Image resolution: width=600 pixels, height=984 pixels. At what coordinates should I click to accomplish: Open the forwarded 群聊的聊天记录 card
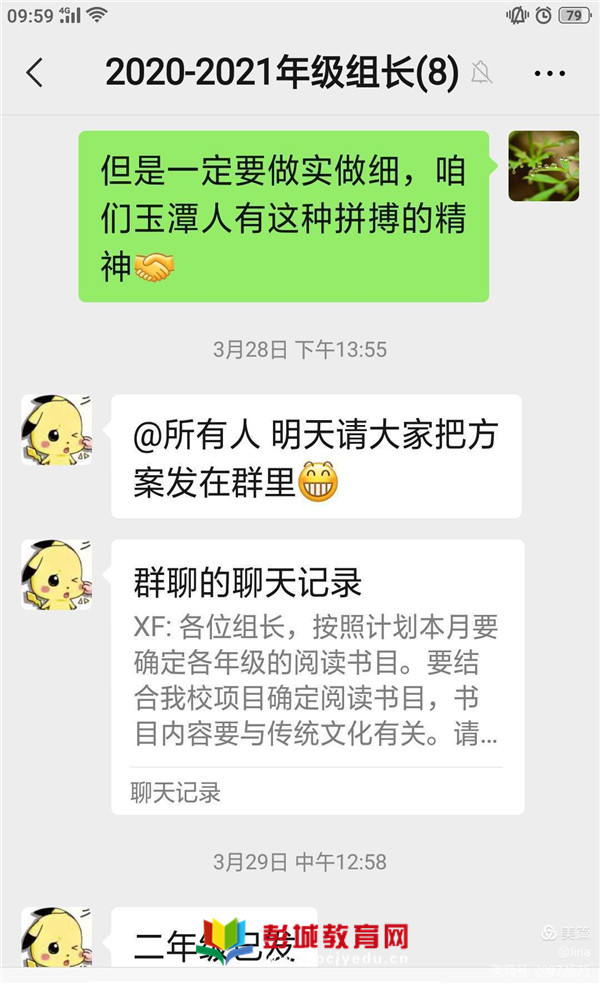pyautogui.click(x=317, y=676)
